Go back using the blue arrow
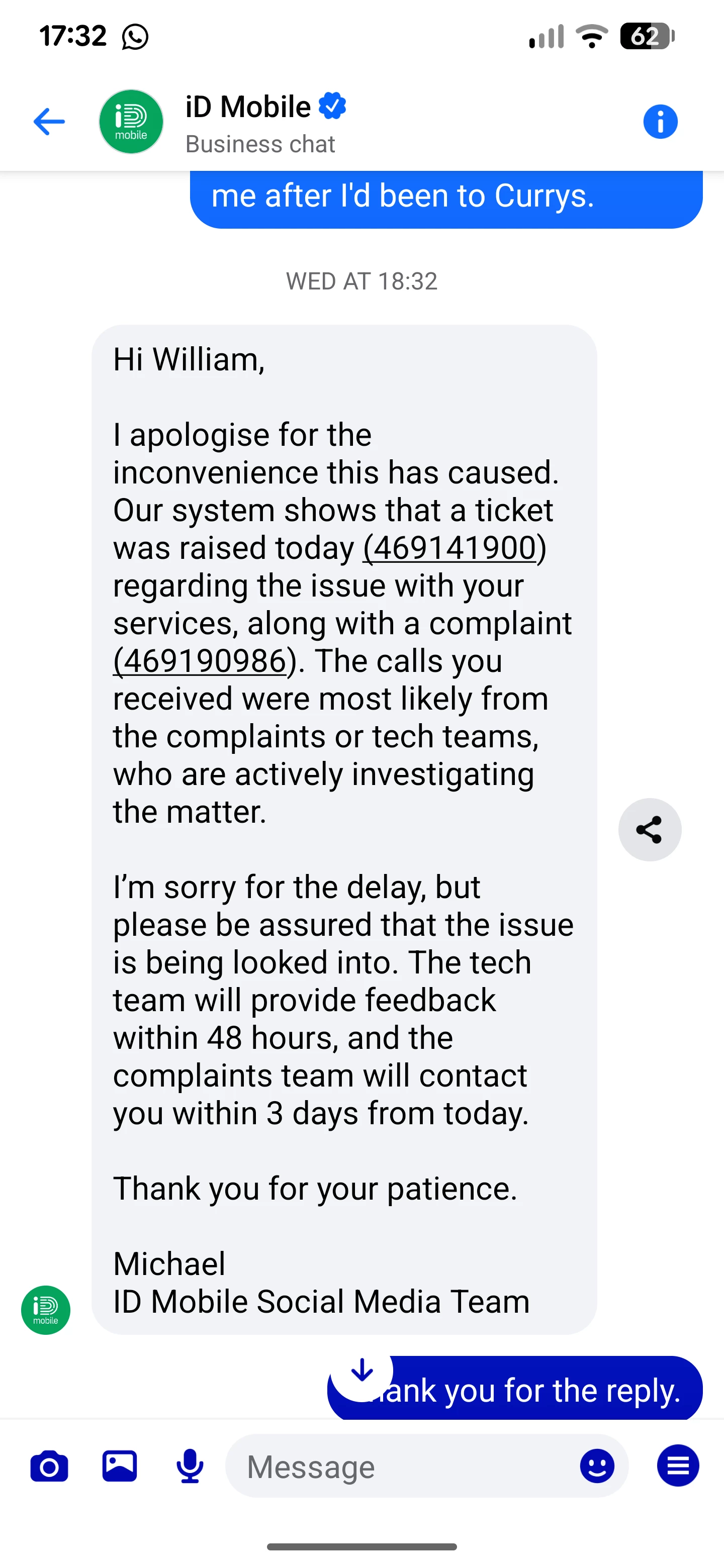Screen dimensions: 724x1568 49,122
